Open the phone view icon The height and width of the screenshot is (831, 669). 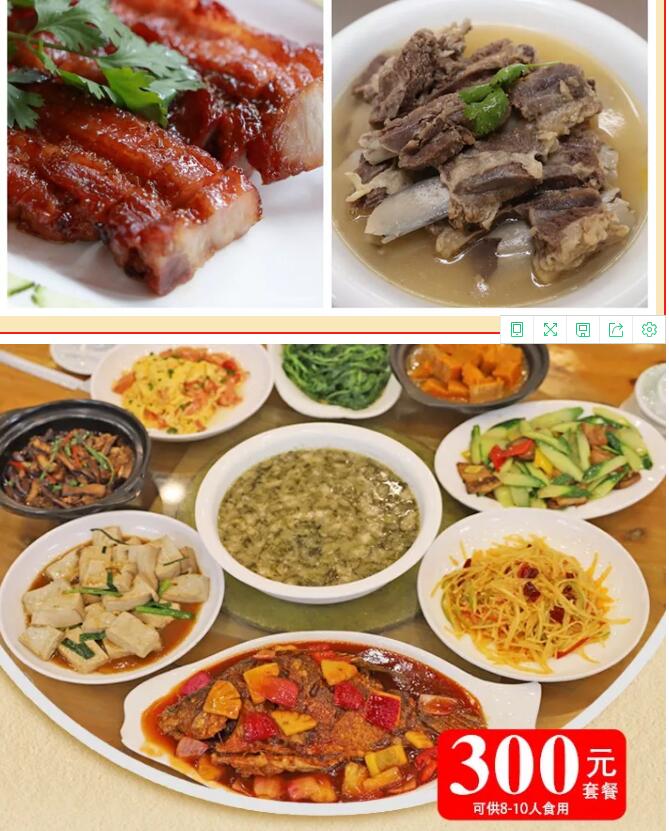click(x=517, y=329)
